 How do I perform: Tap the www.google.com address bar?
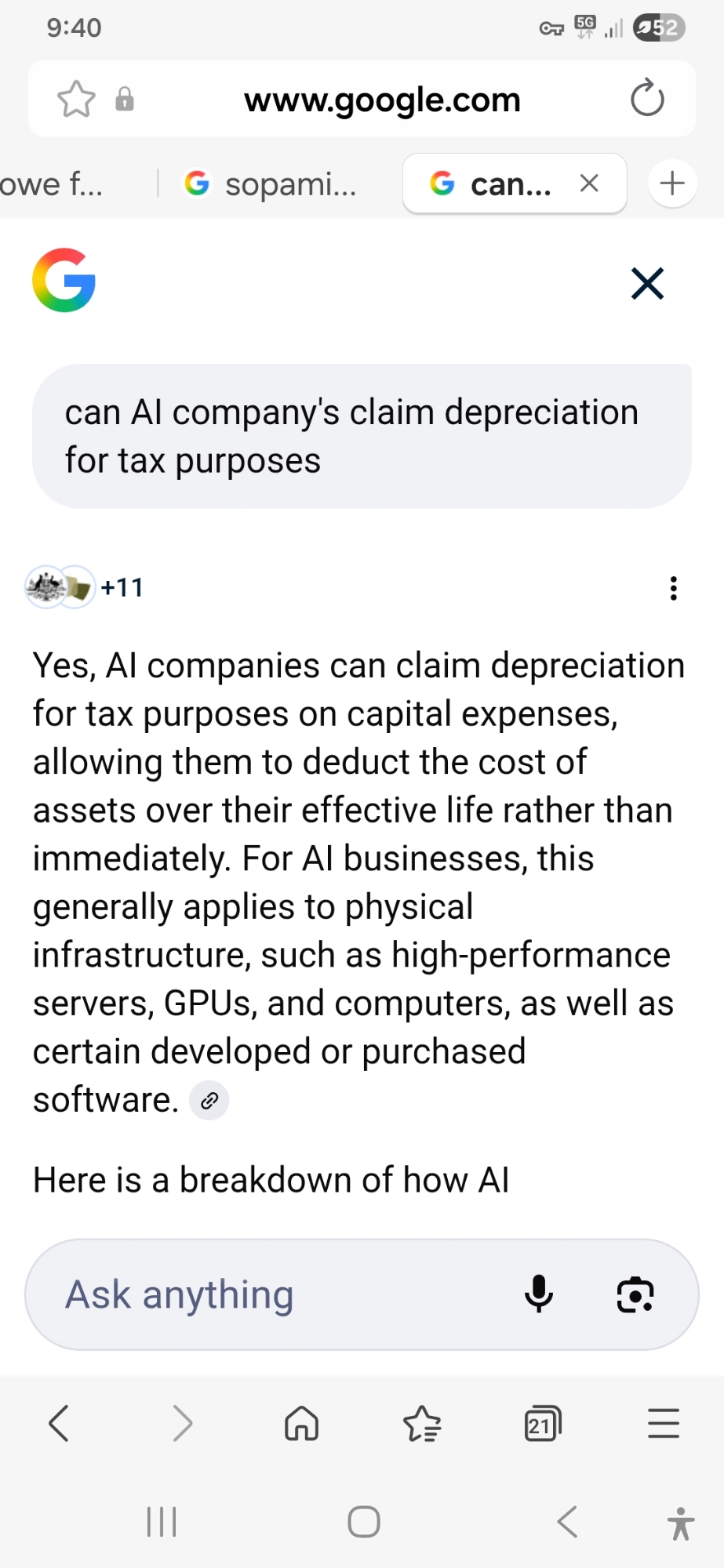point(382,100)
